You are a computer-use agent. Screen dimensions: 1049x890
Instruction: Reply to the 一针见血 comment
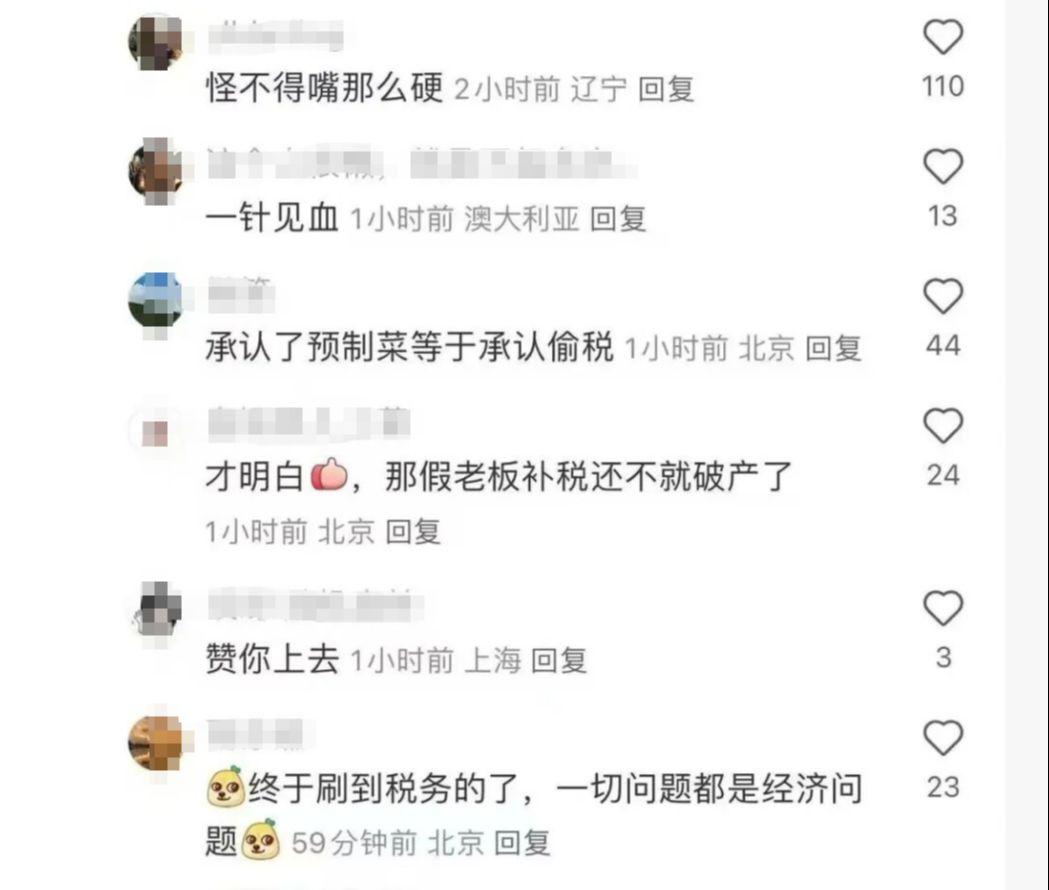click(x=618, y=219)
